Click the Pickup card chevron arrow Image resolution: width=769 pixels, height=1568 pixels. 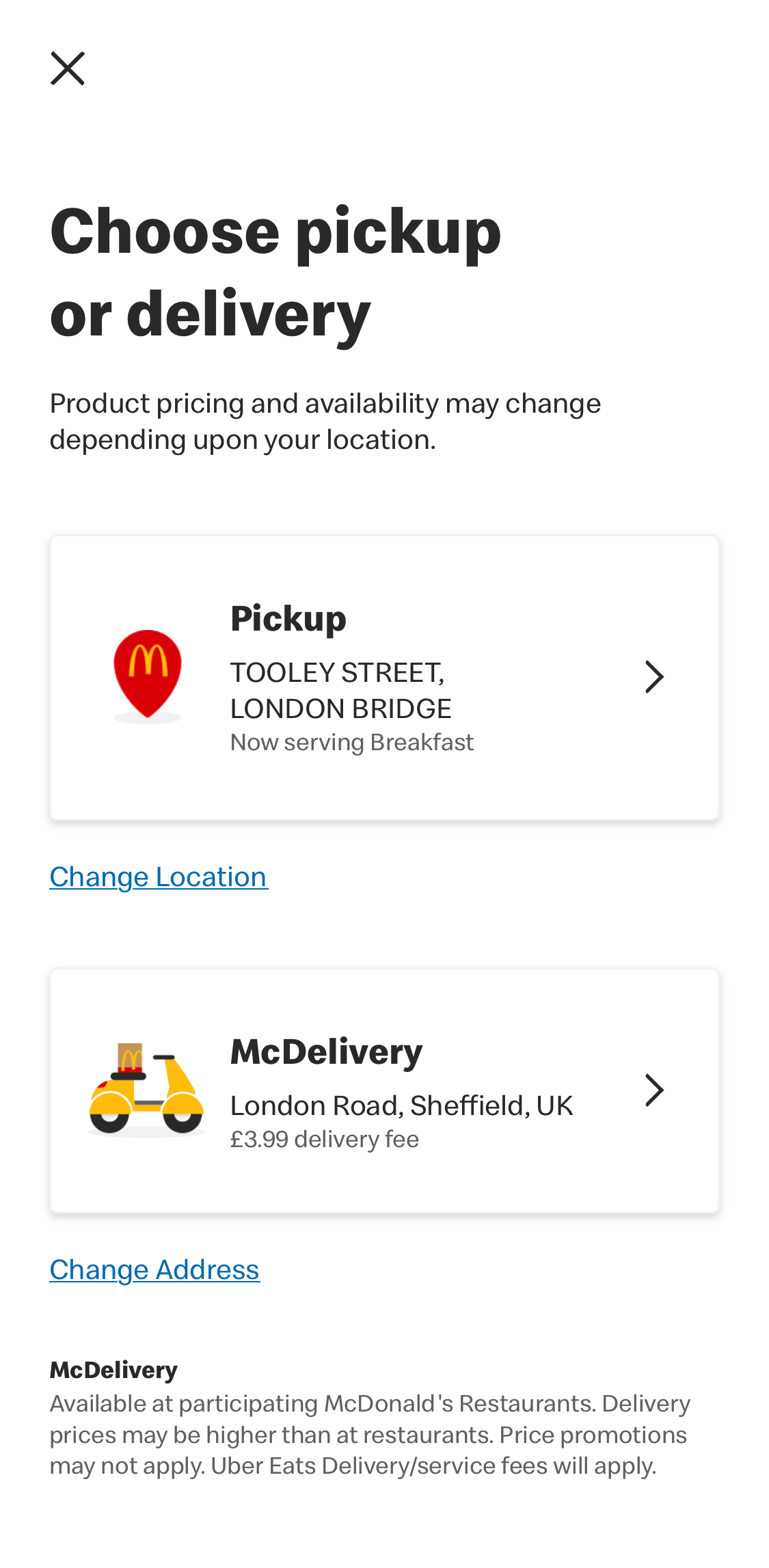[x=654, y=676]
